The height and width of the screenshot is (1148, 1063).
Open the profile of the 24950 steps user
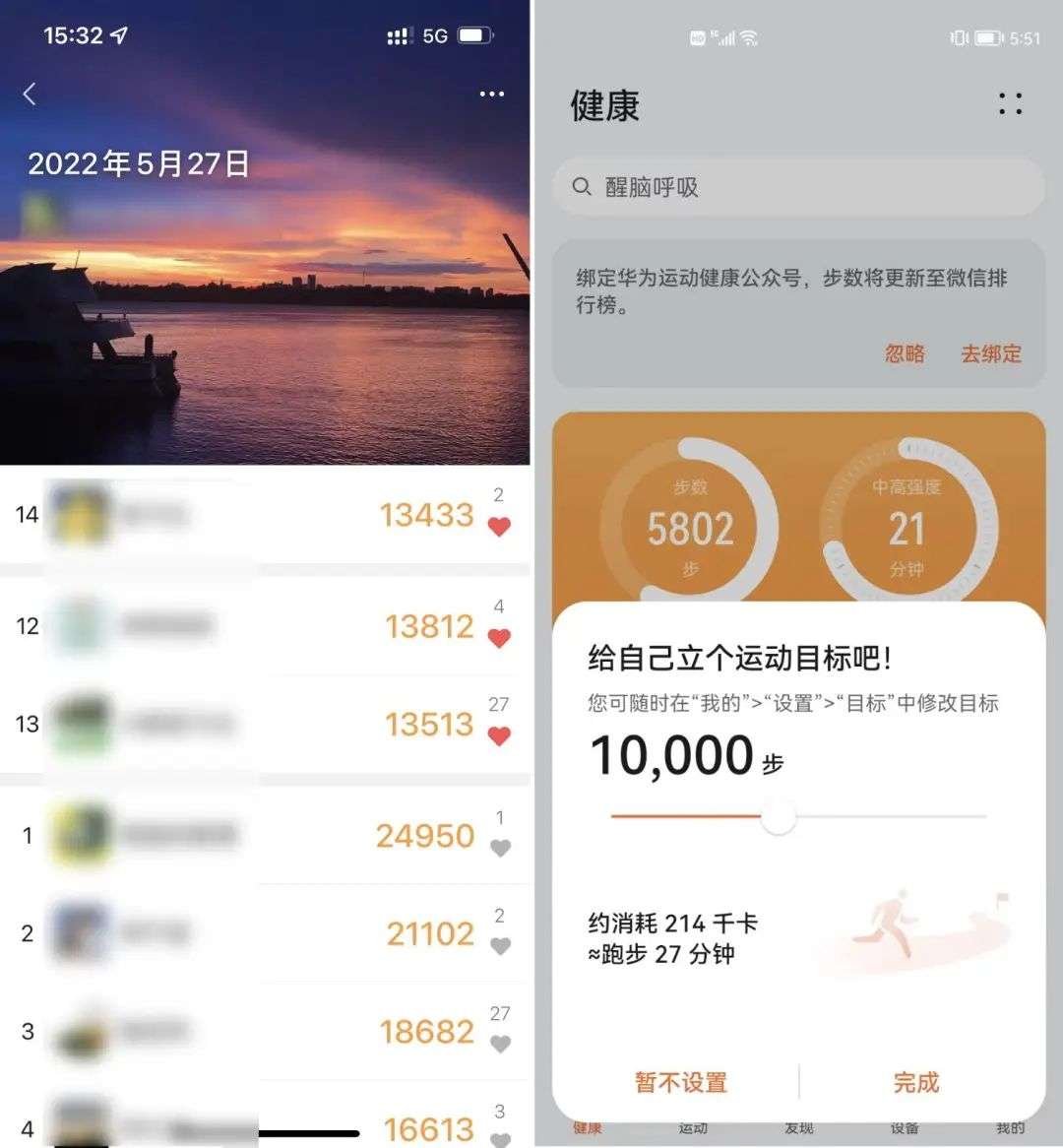pyautogui.click(x=80, y=834)
